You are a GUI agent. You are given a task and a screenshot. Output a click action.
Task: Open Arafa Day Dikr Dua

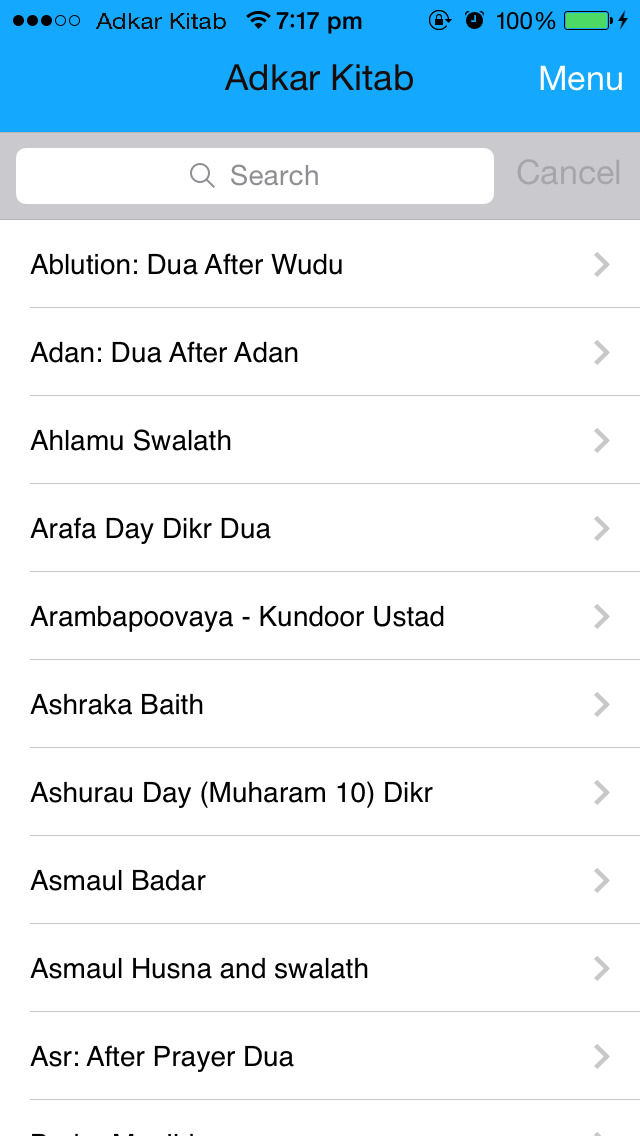(x=320, y=528)
